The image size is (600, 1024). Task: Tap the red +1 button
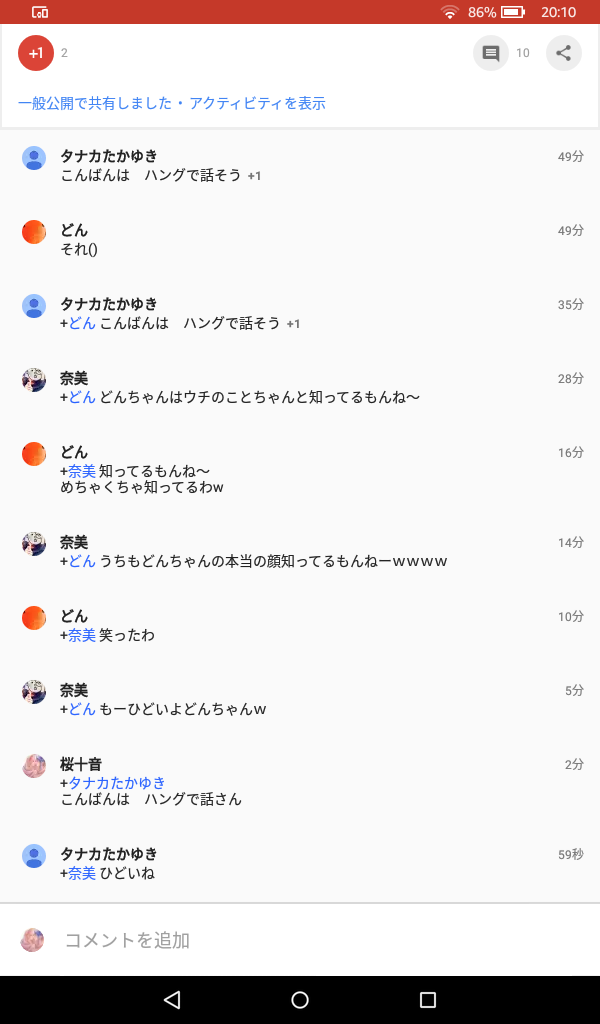[36, 53]
